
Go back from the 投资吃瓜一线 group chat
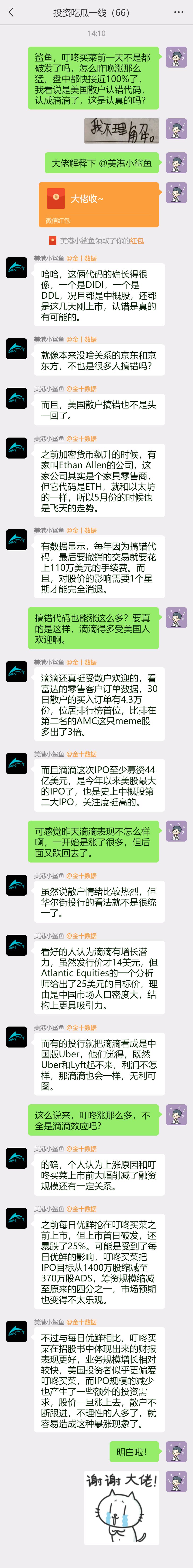pyautogui.click(x=11, y=12)
